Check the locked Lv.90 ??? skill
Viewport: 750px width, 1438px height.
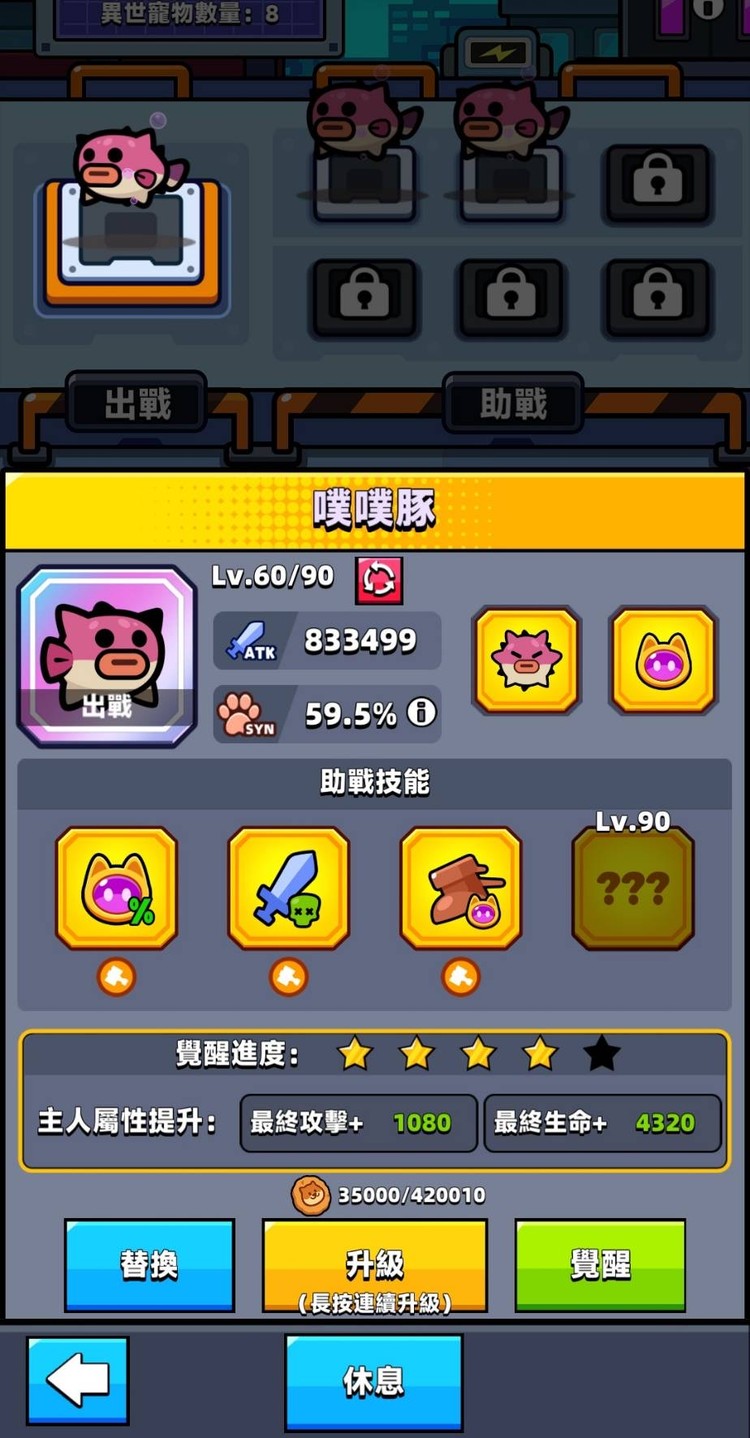coord(633,887)
